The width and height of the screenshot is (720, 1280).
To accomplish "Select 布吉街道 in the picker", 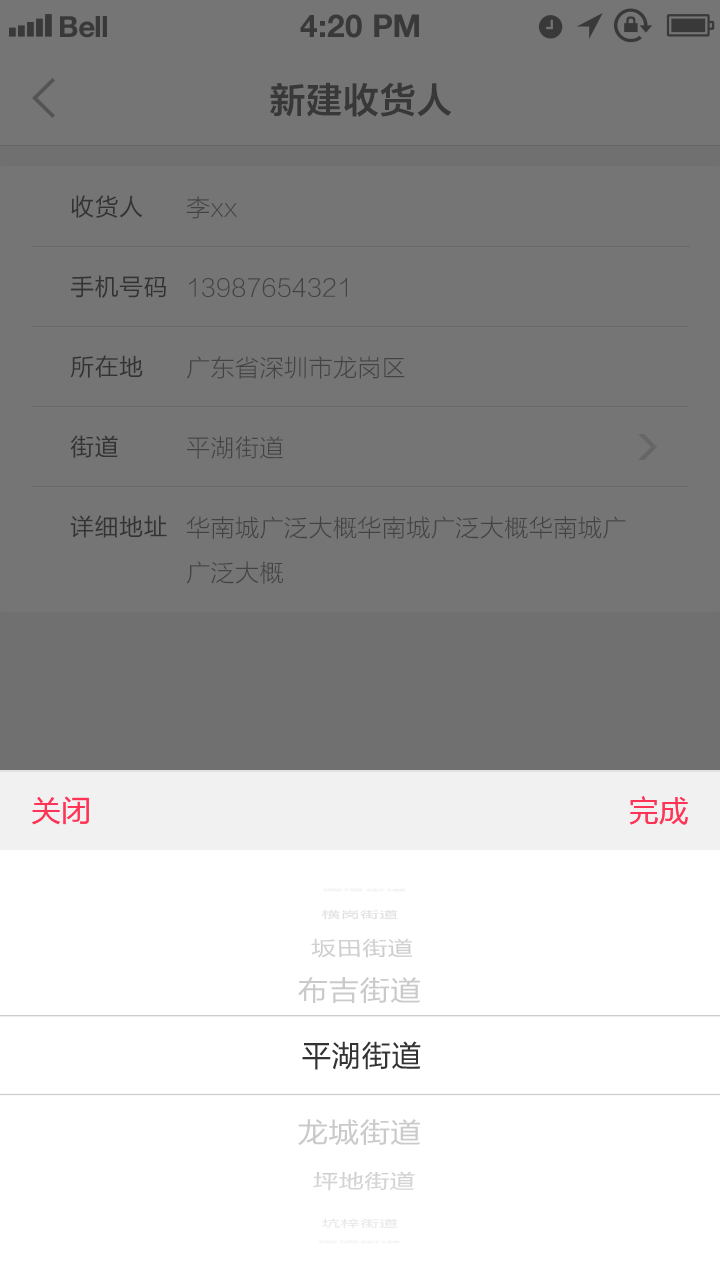I will [360, 991].
